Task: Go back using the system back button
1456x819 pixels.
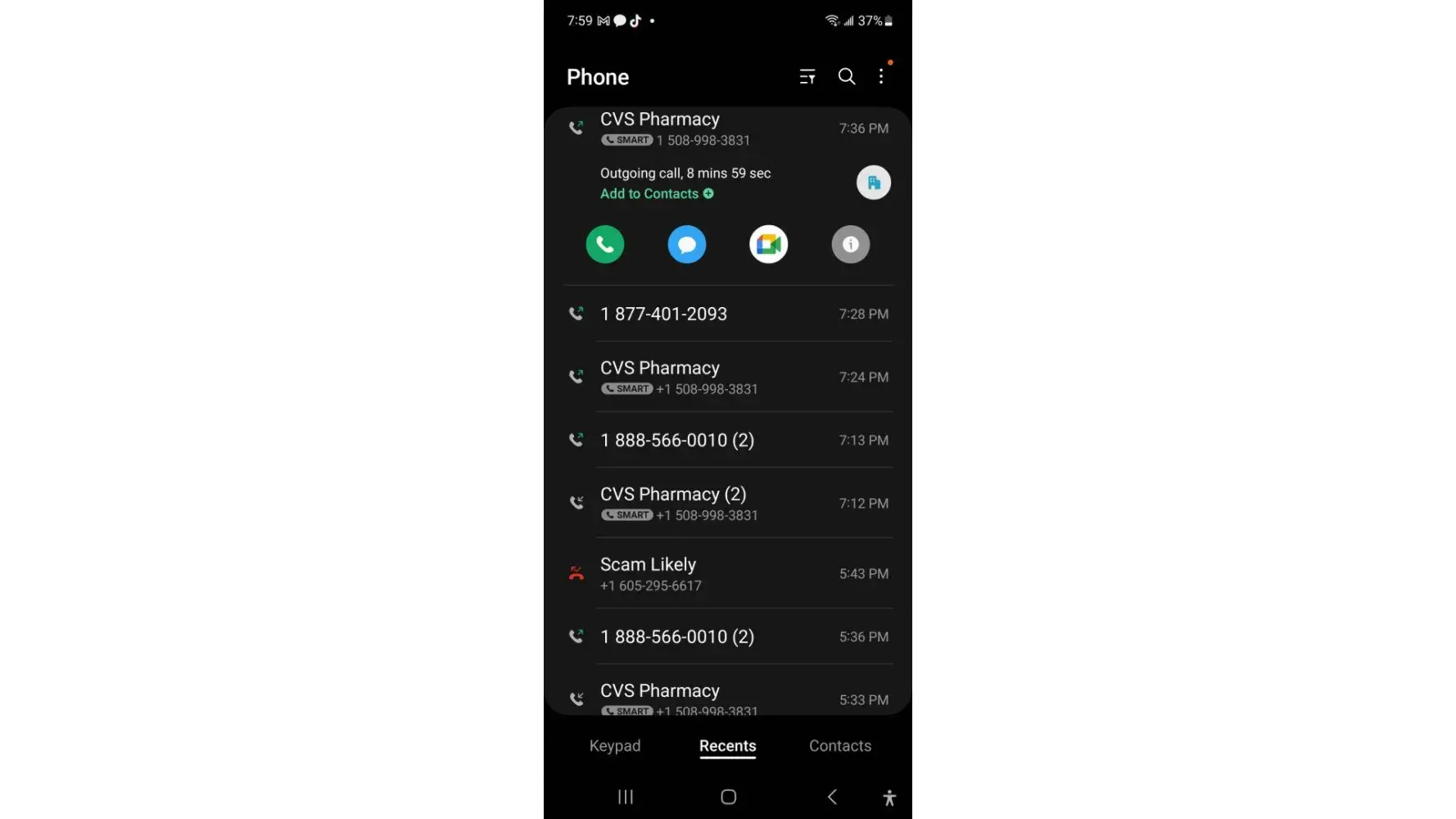Action: tap(832, 797)
